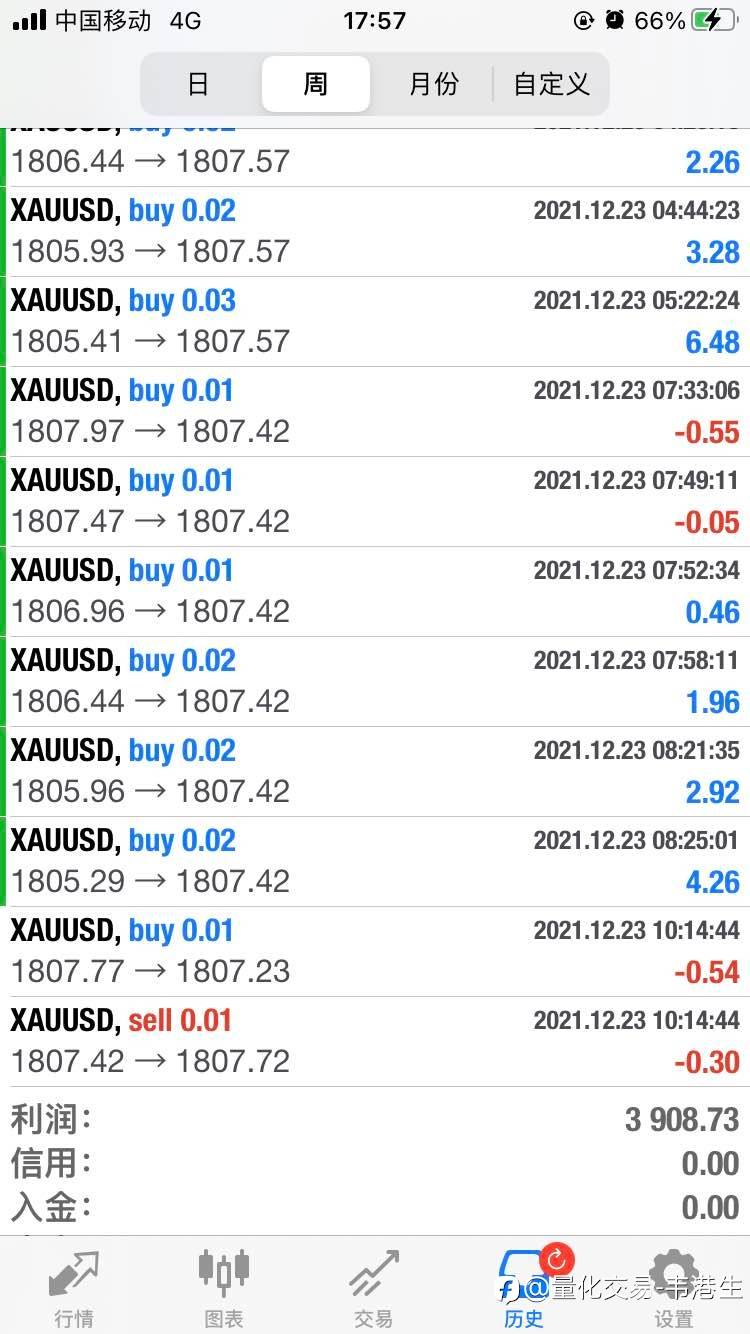750x1334 pixels.
Task: Open the 历史 history tab
Action: click(x=524, y=1288)
